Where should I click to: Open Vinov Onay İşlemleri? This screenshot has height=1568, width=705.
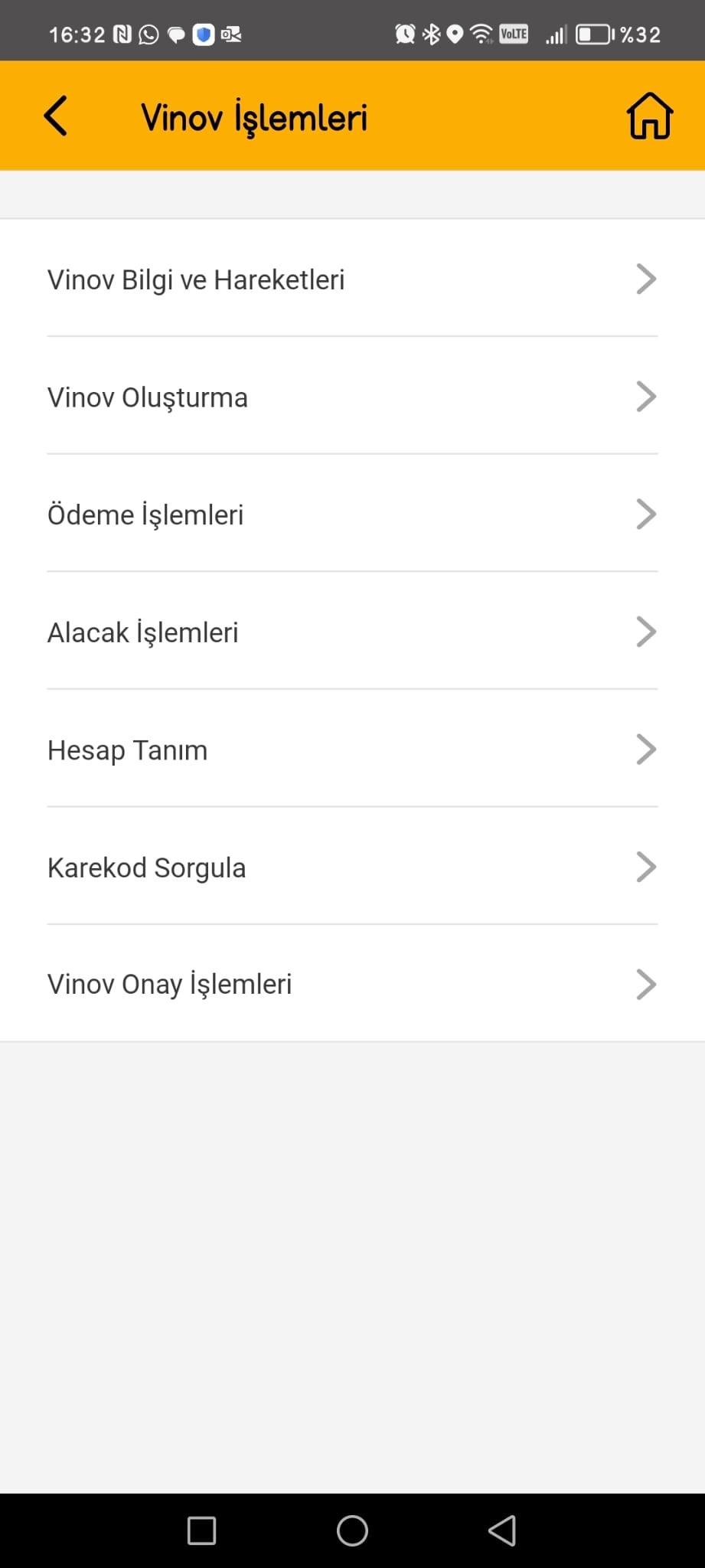pos(352,984)
